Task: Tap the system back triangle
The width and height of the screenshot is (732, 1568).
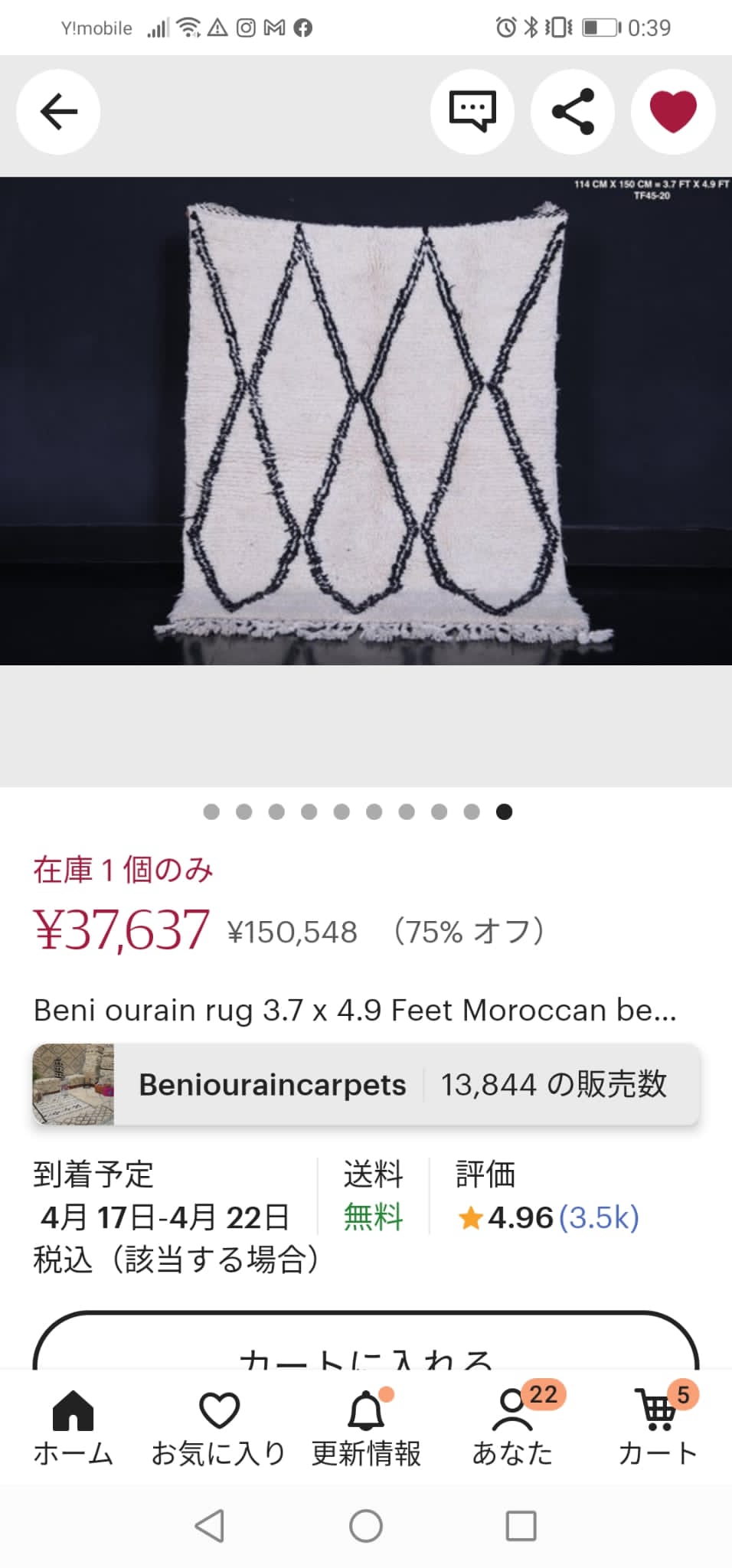Action: tap(210, 1526)
